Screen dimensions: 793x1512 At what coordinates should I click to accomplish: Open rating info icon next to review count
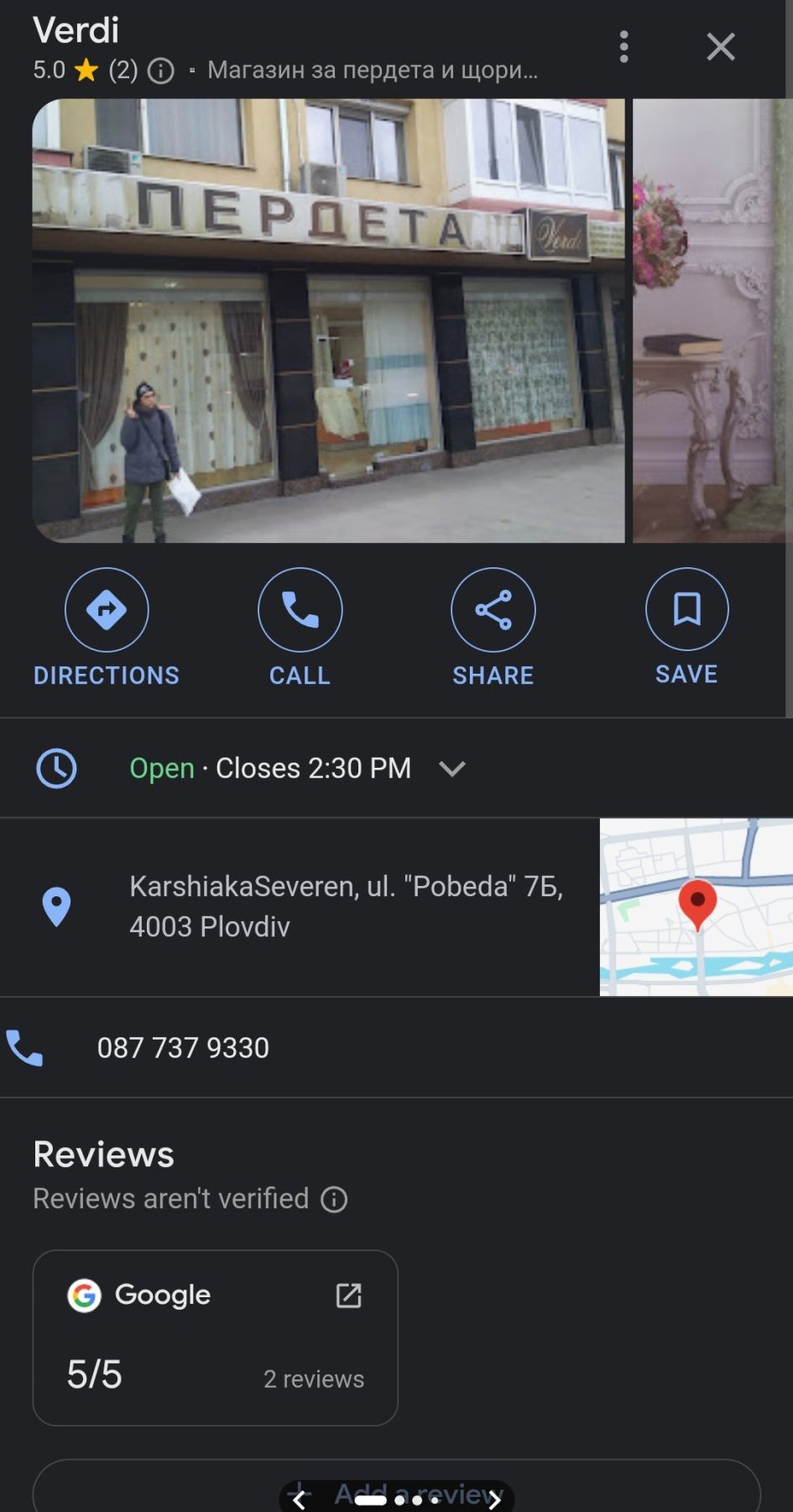click(x=161, y=71)
